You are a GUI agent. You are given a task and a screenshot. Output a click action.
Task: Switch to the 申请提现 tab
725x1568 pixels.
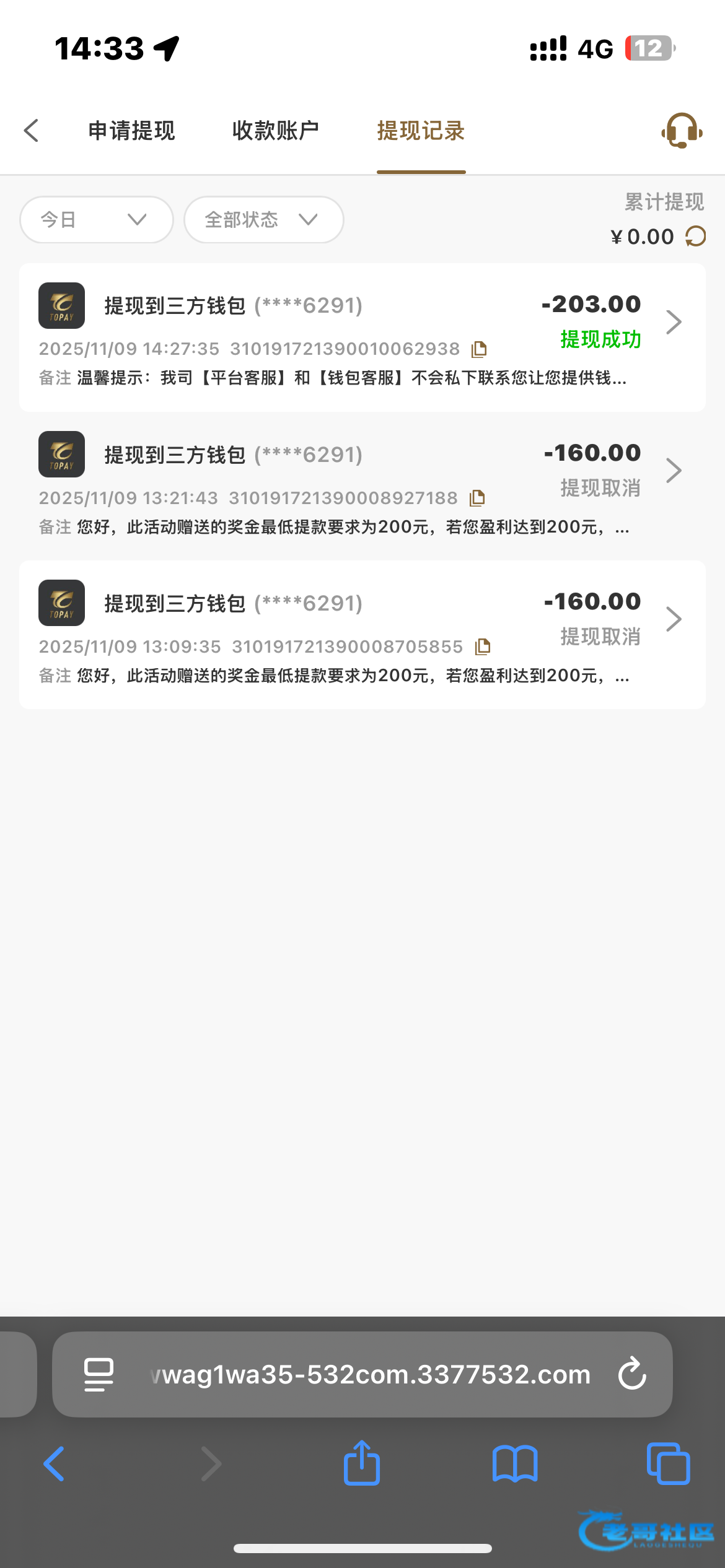pos(131,131)
